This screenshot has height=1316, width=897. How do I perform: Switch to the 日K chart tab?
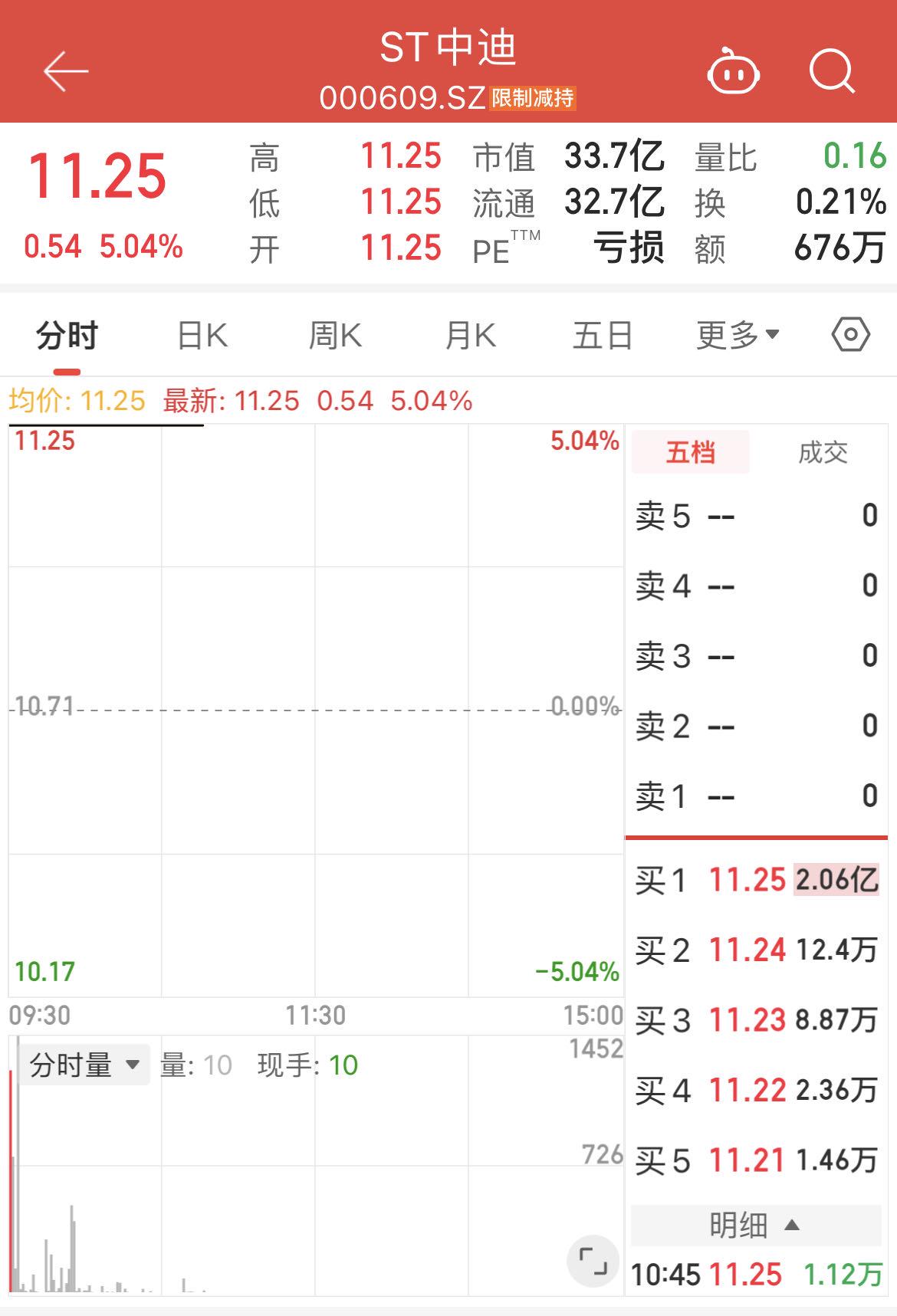point(202,336)
